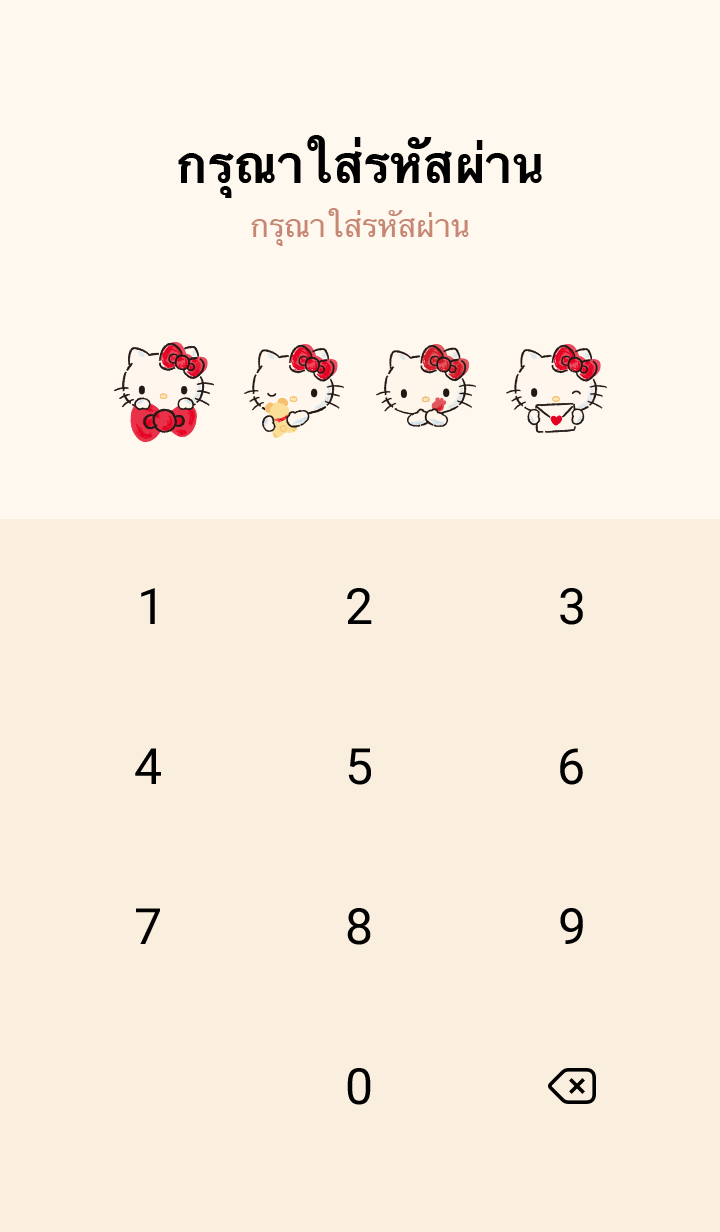Image resolution: width=720 pixels, height=1232 pixels.
Task: Select digit 3 on the keypad
Action: 571,607
